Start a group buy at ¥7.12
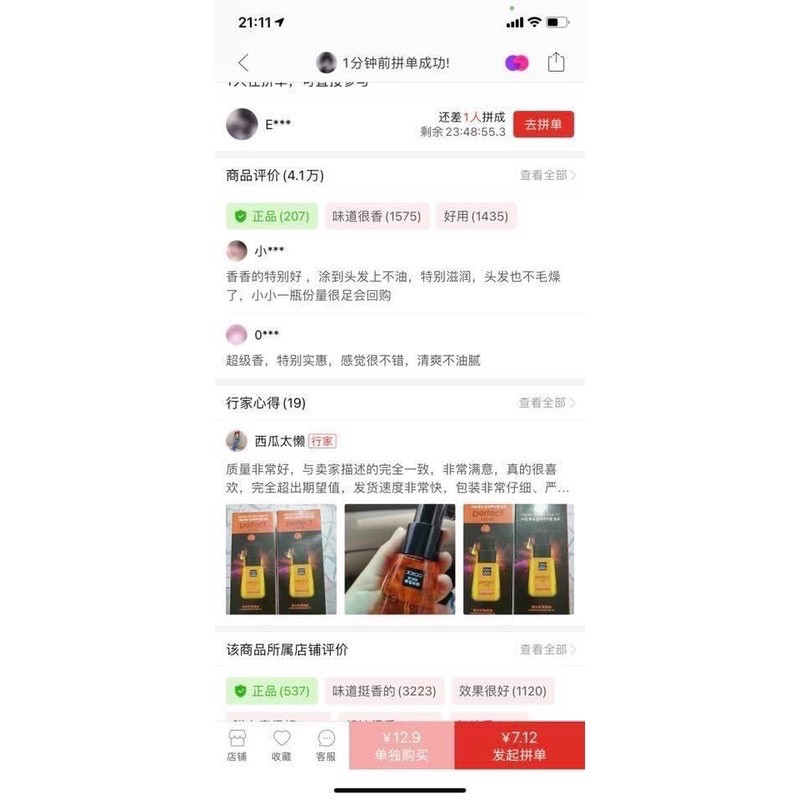This screenshot has height=800, width=800. [x=519, y=746]
